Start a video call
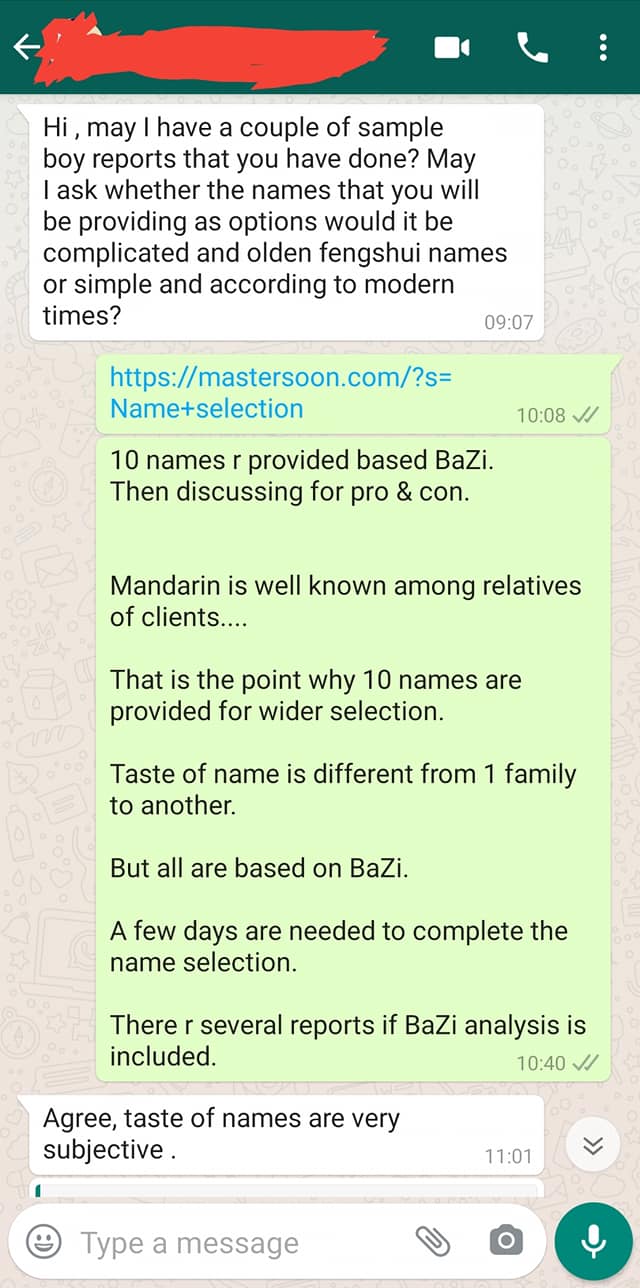Screen dimensions: 640x1288 pos(452,48)
